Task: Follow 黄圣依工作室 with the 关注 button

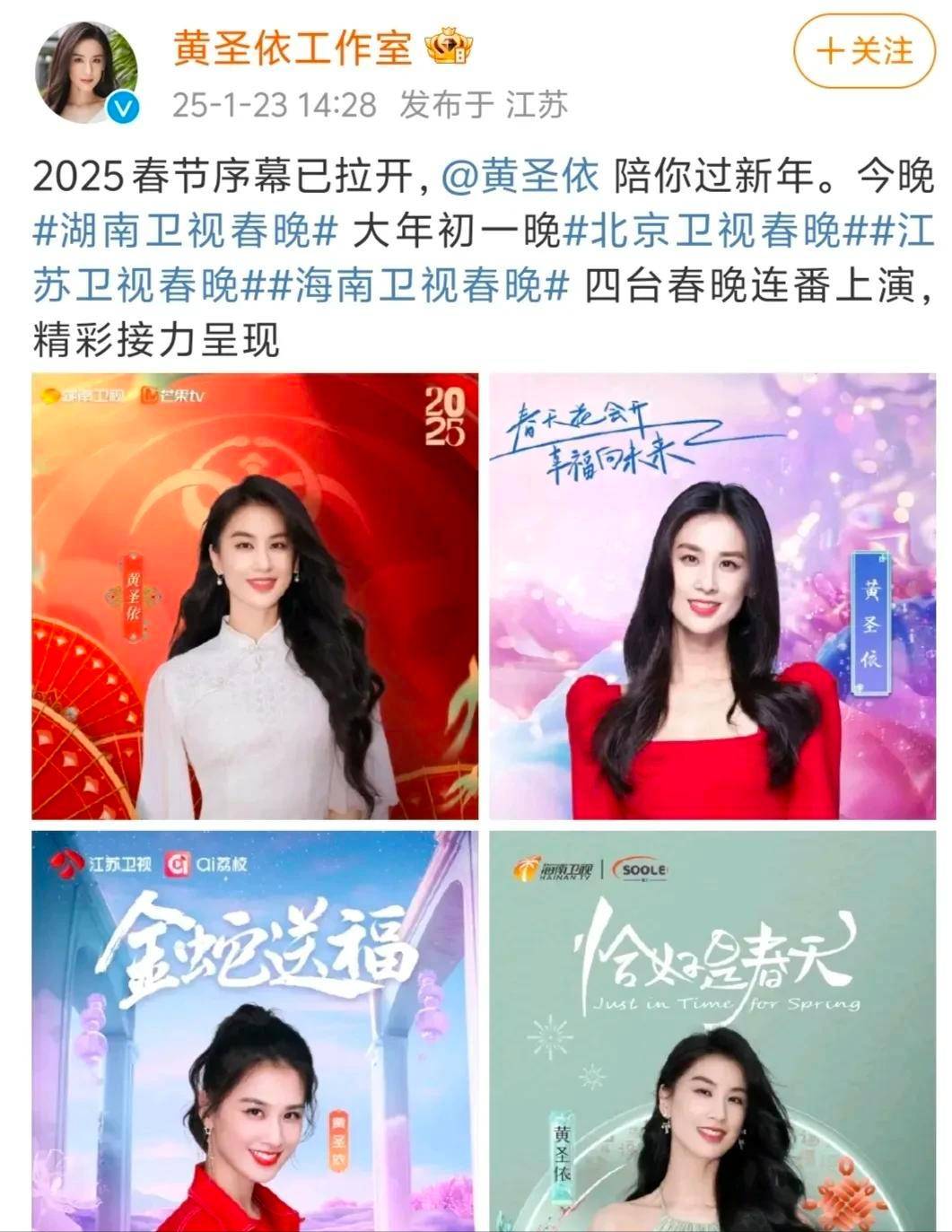Action: 862,51
